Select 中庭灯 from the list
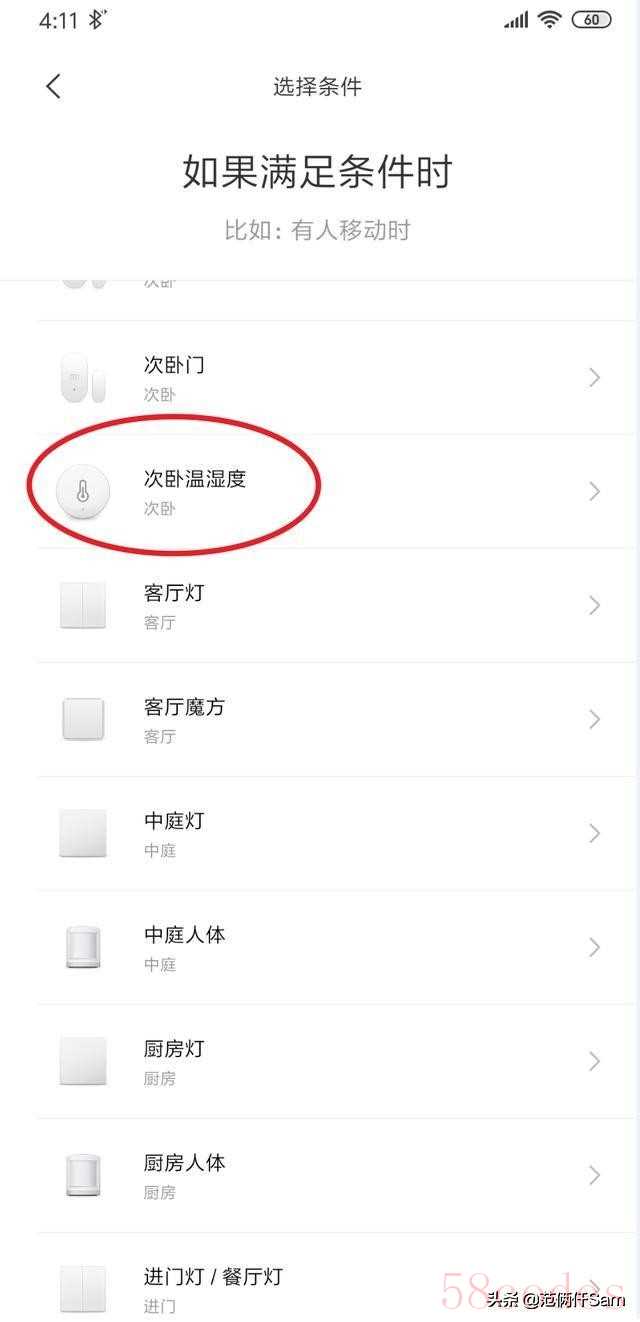 click(x=320, y=834)
